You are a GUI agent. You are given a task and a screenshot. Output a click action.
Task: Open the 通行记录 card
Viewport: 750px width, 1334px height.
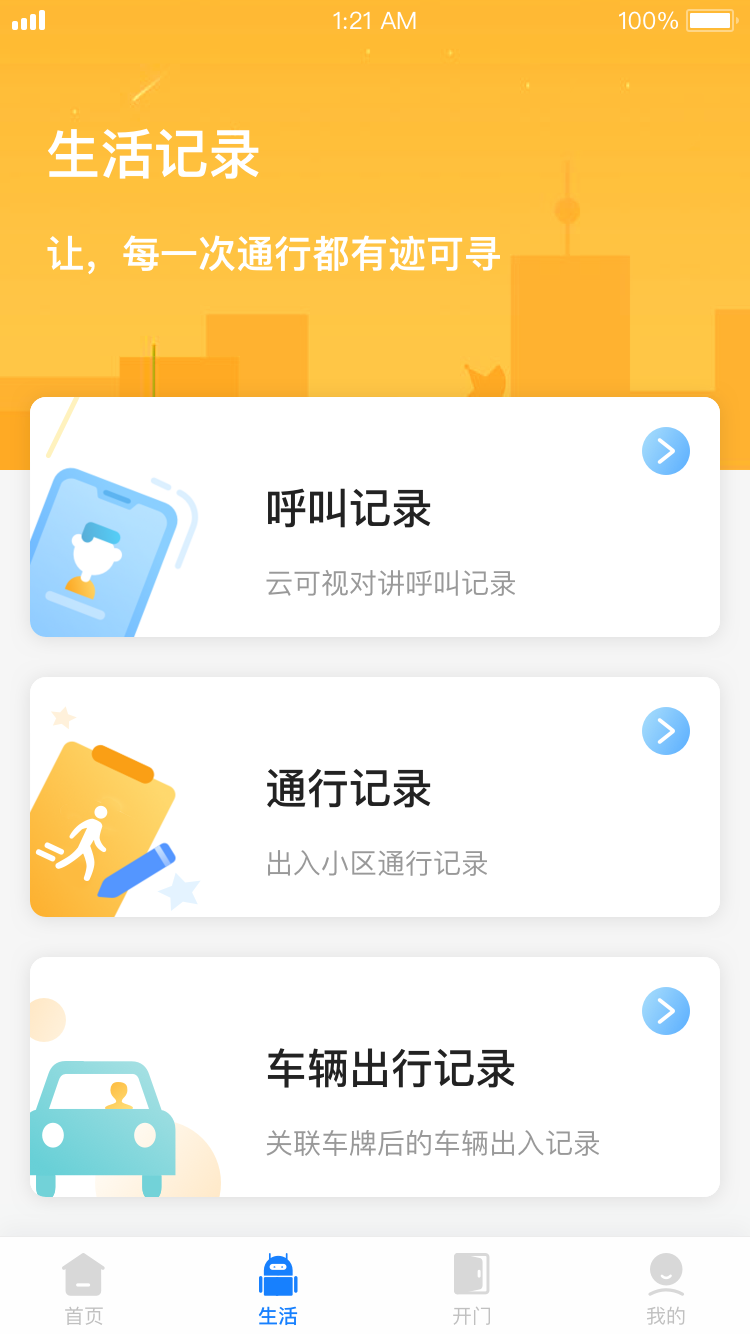pos(375,796)
